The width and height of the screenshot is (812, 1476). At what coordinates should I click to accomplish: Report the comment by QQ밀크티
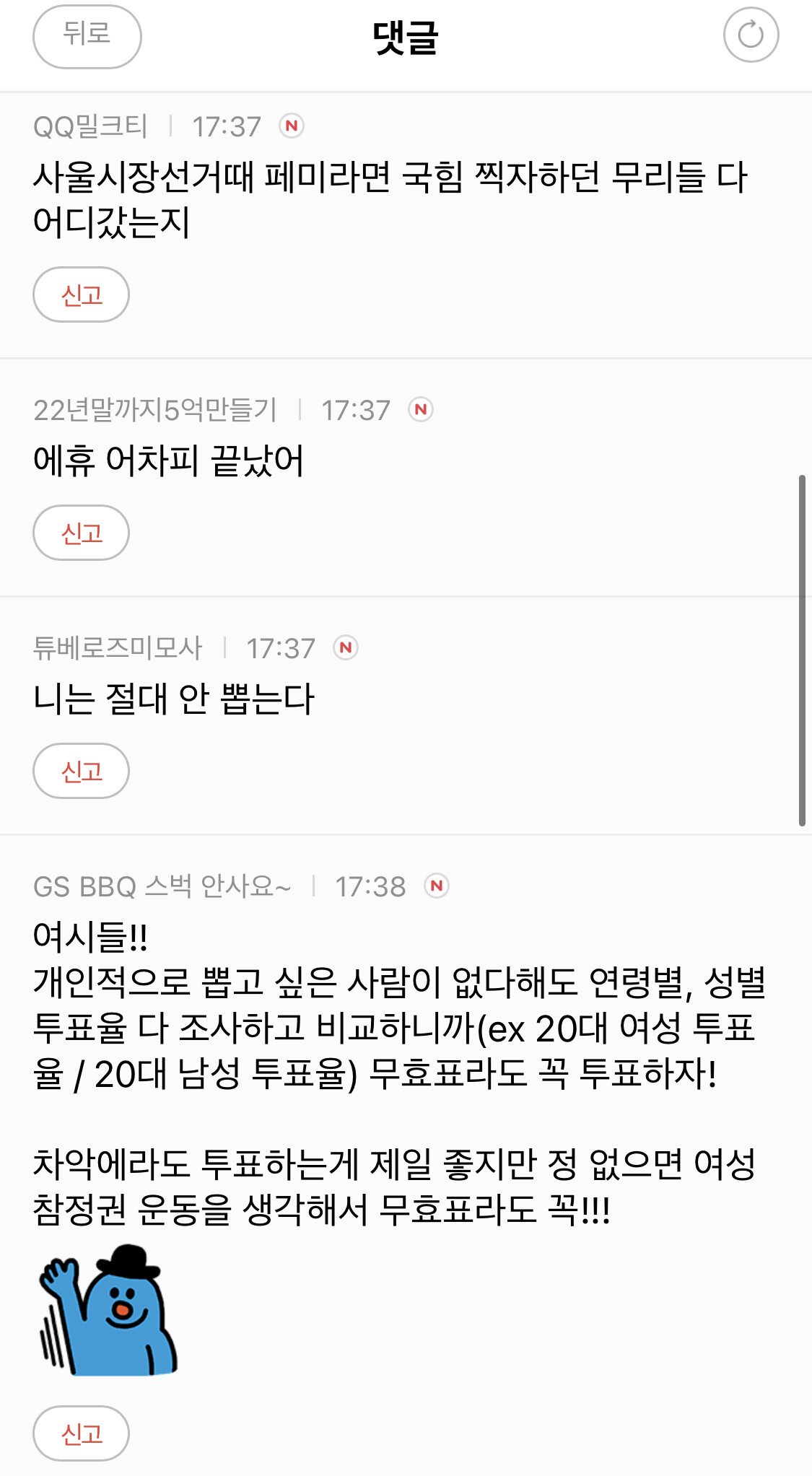(x=81, y=294)
